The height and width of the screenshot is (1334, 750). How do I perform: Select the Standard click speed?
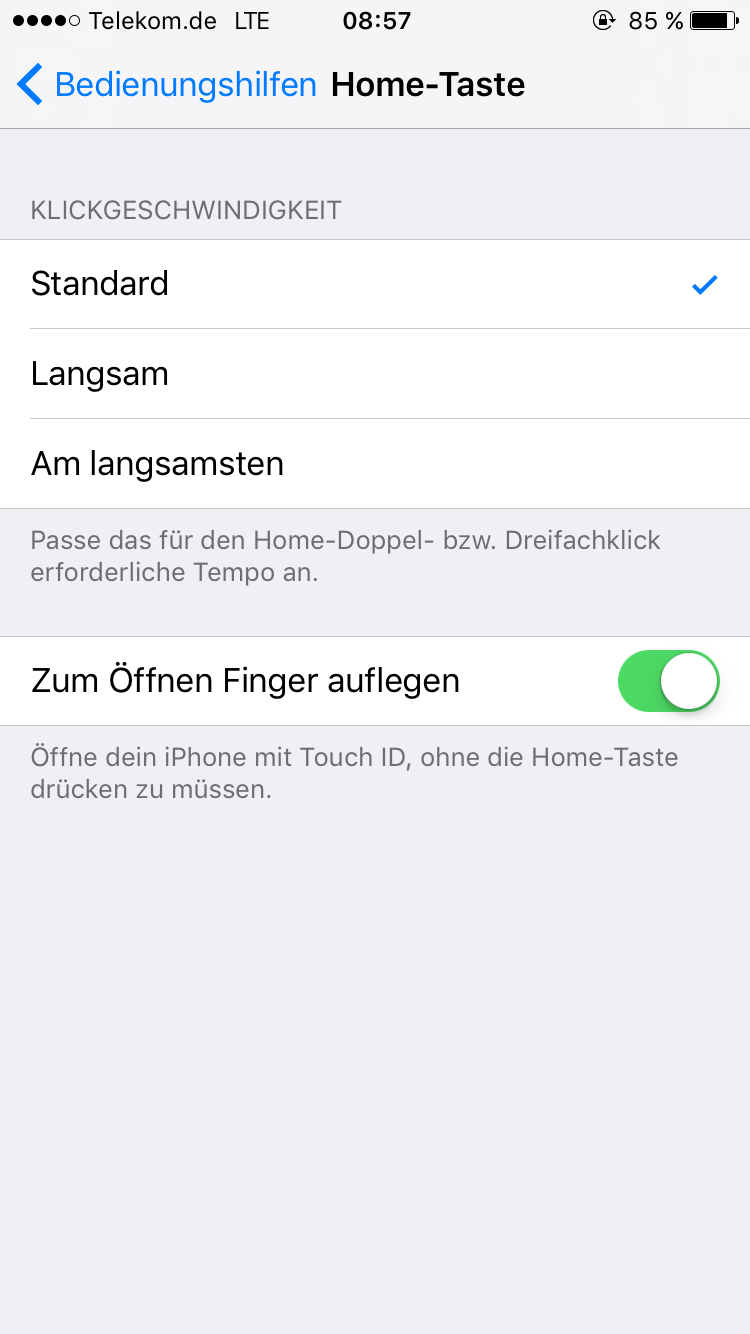tap(375, 284)
